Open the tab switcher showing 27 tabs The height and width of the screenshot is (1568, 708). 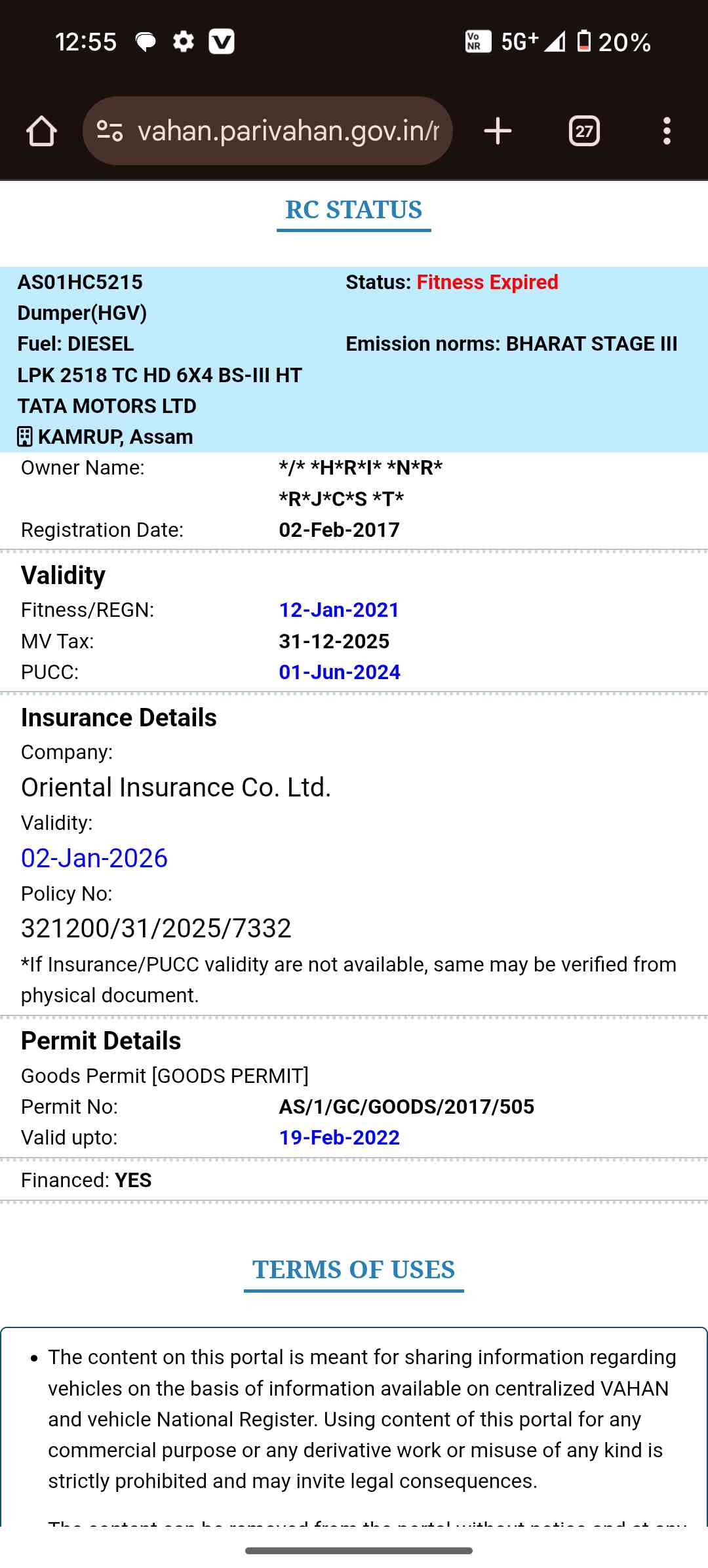click(584, 131)
